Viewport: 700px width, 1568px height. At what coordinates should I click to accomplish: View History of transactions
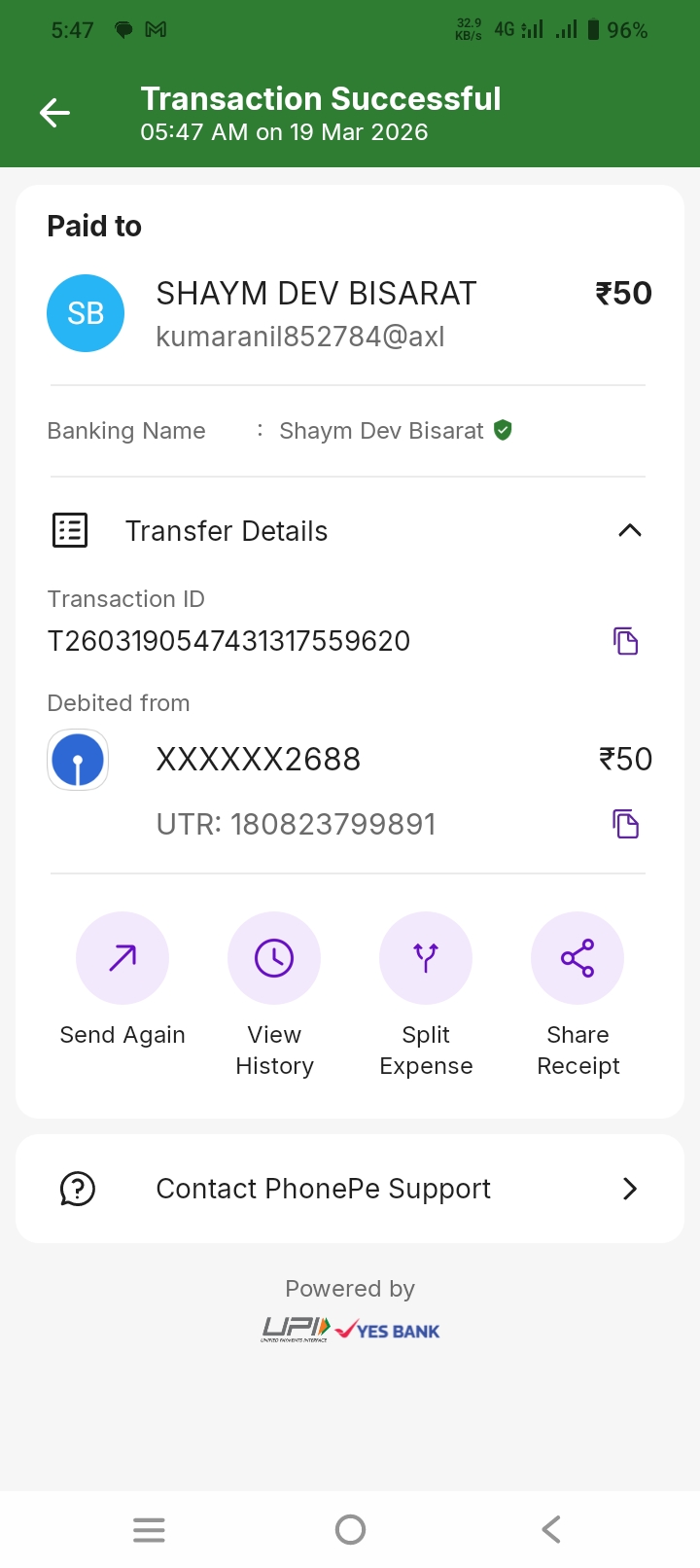[x=274, y=958]
